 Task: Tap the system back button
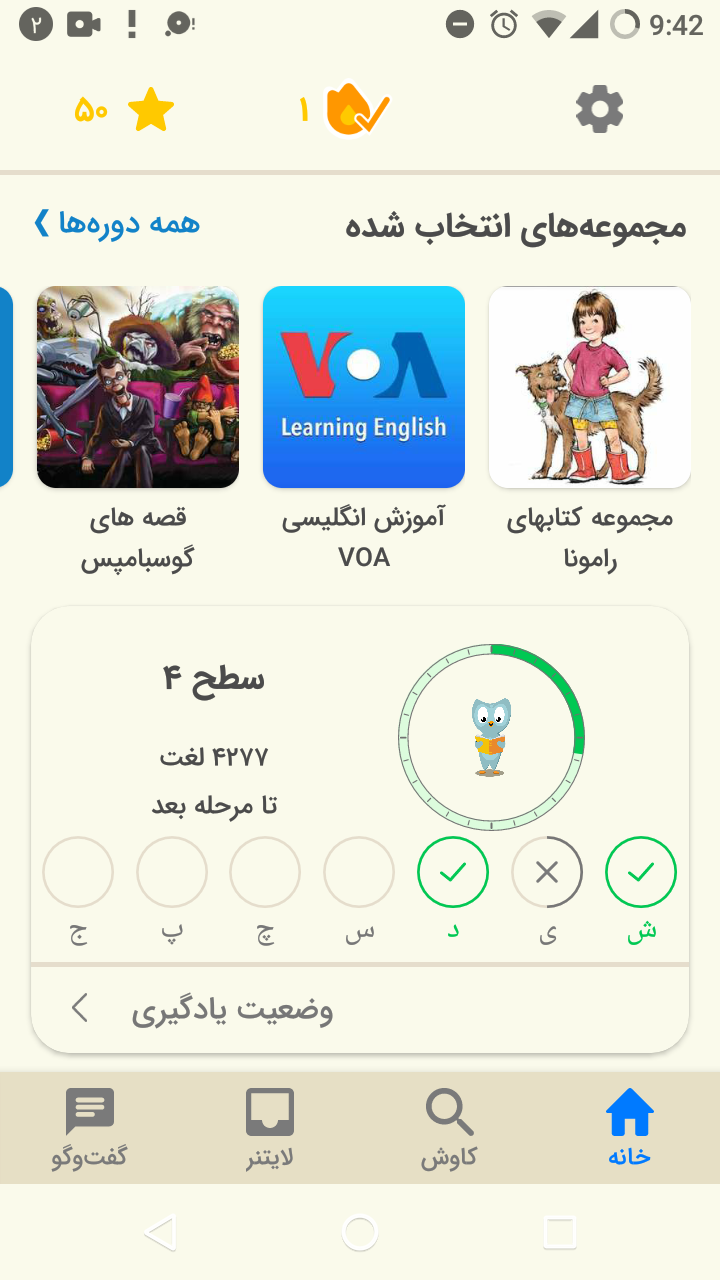point(160,1232)
